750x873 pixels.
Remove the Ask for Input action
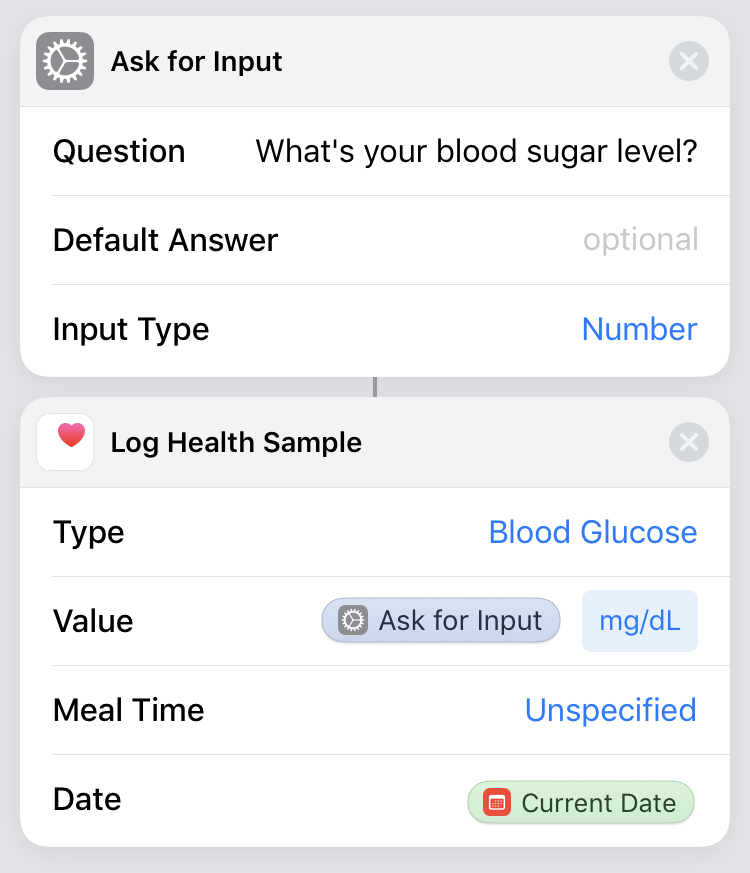point(688,62)
